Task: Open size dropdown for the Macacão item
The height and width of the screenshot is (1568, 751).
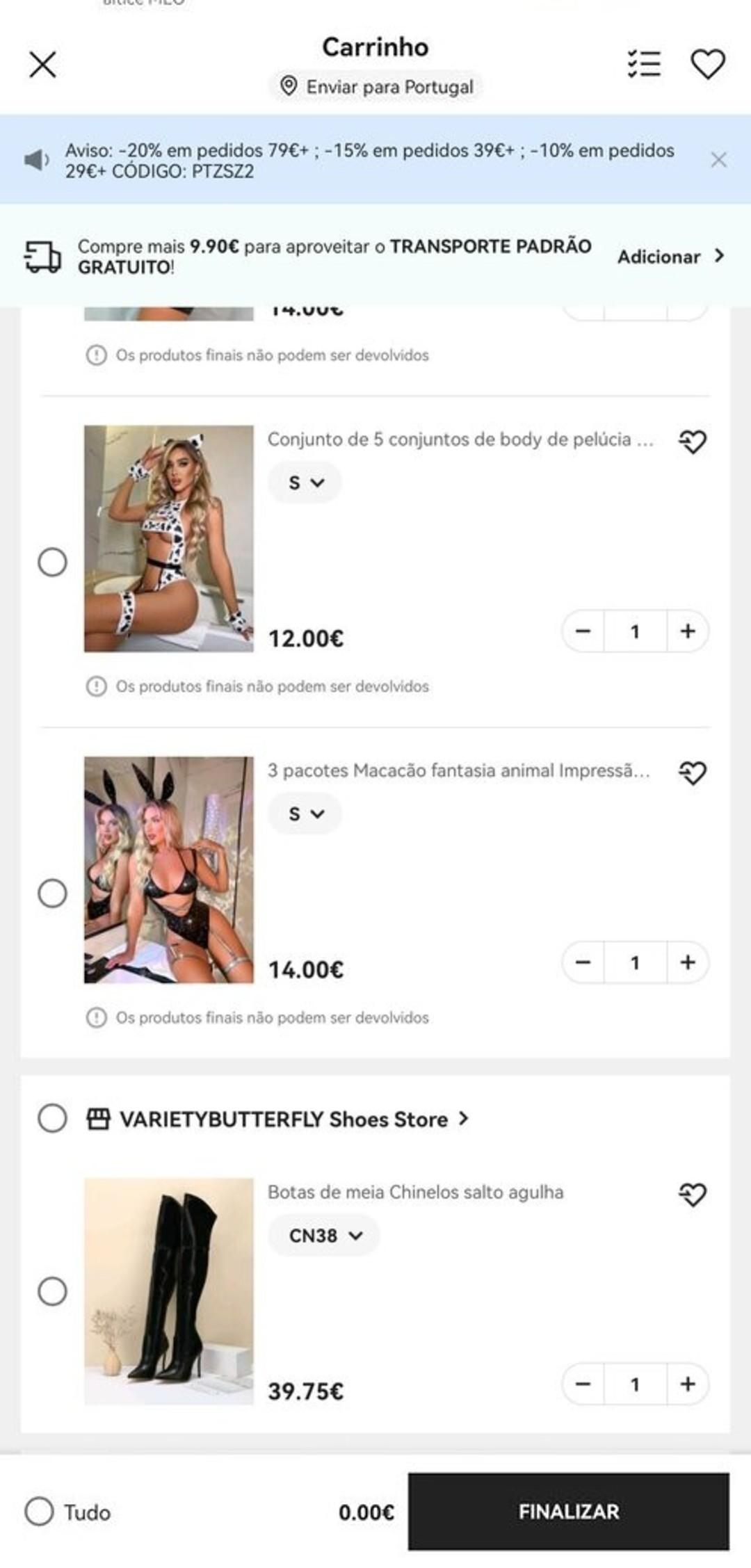Action: (305, 814)
